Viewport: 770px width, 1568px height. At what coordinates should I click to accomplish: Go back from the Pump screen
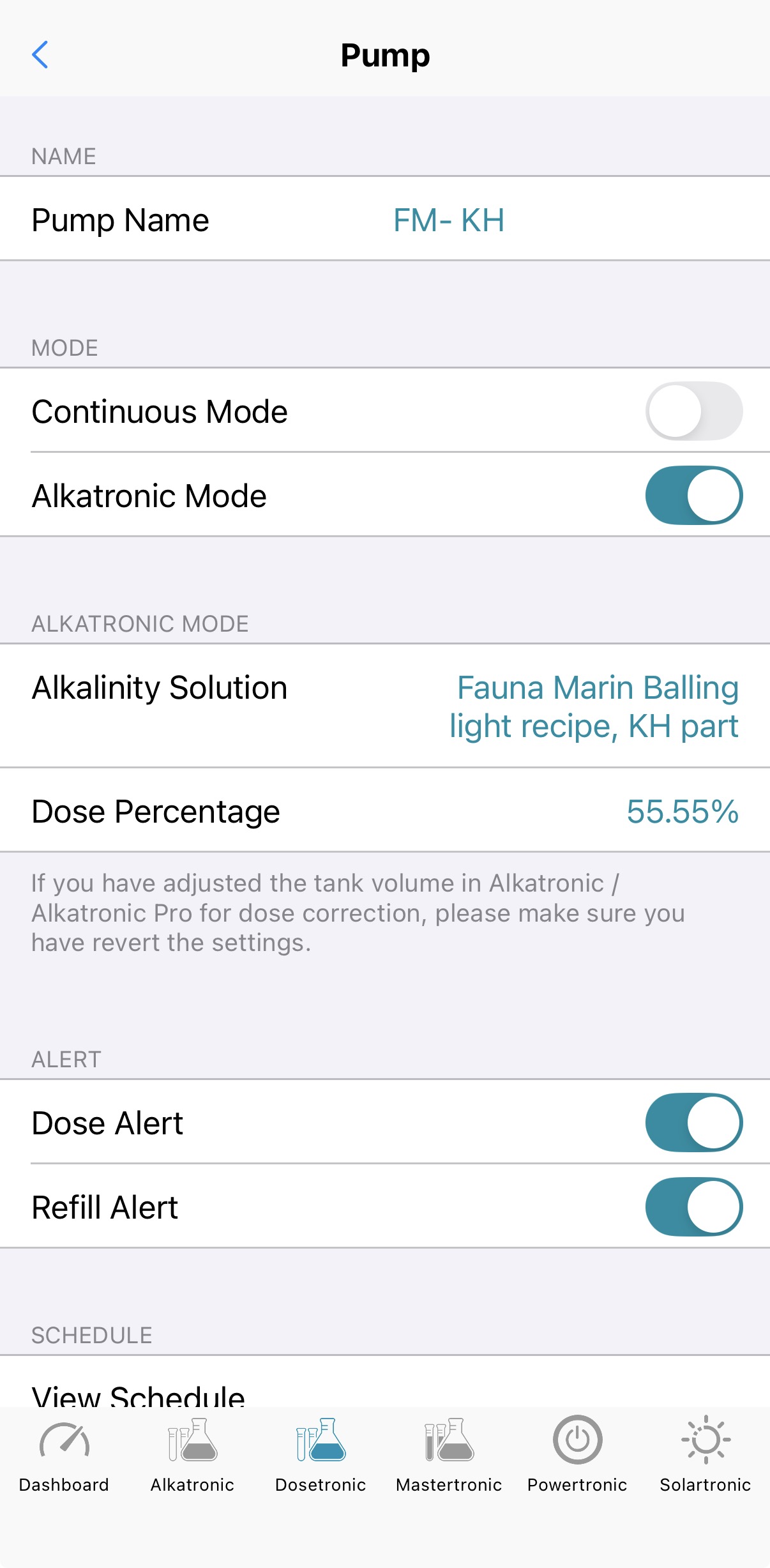pos(40,55)
